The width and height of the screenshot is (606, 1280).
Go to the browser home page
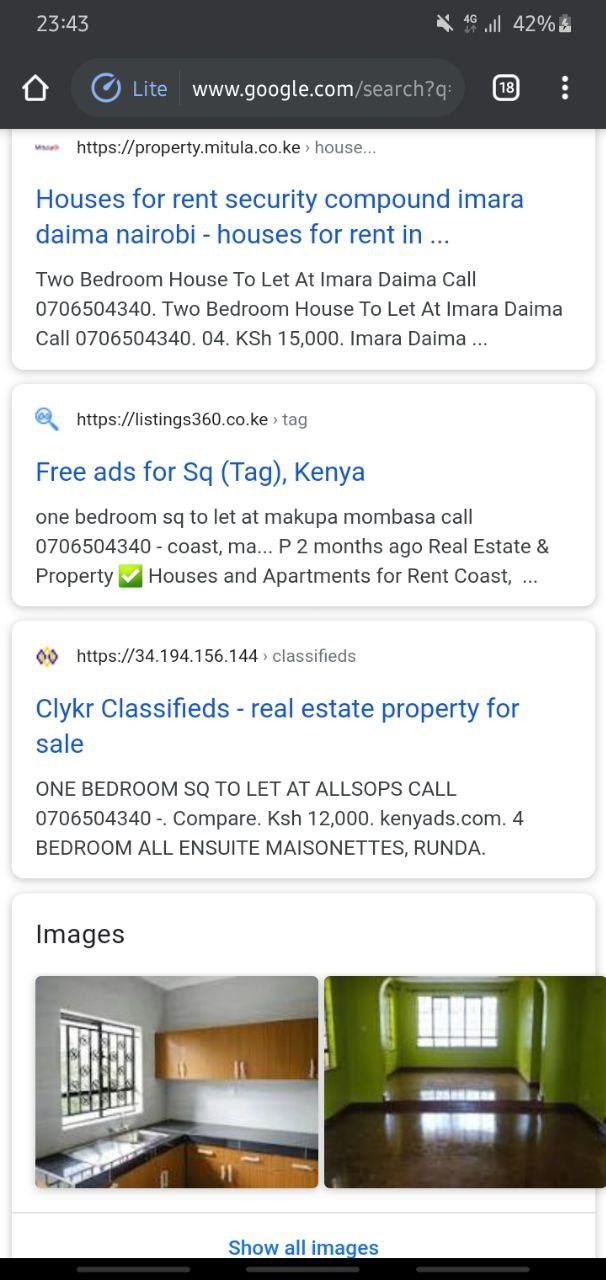pyautogui.click(x=36, y=88)
